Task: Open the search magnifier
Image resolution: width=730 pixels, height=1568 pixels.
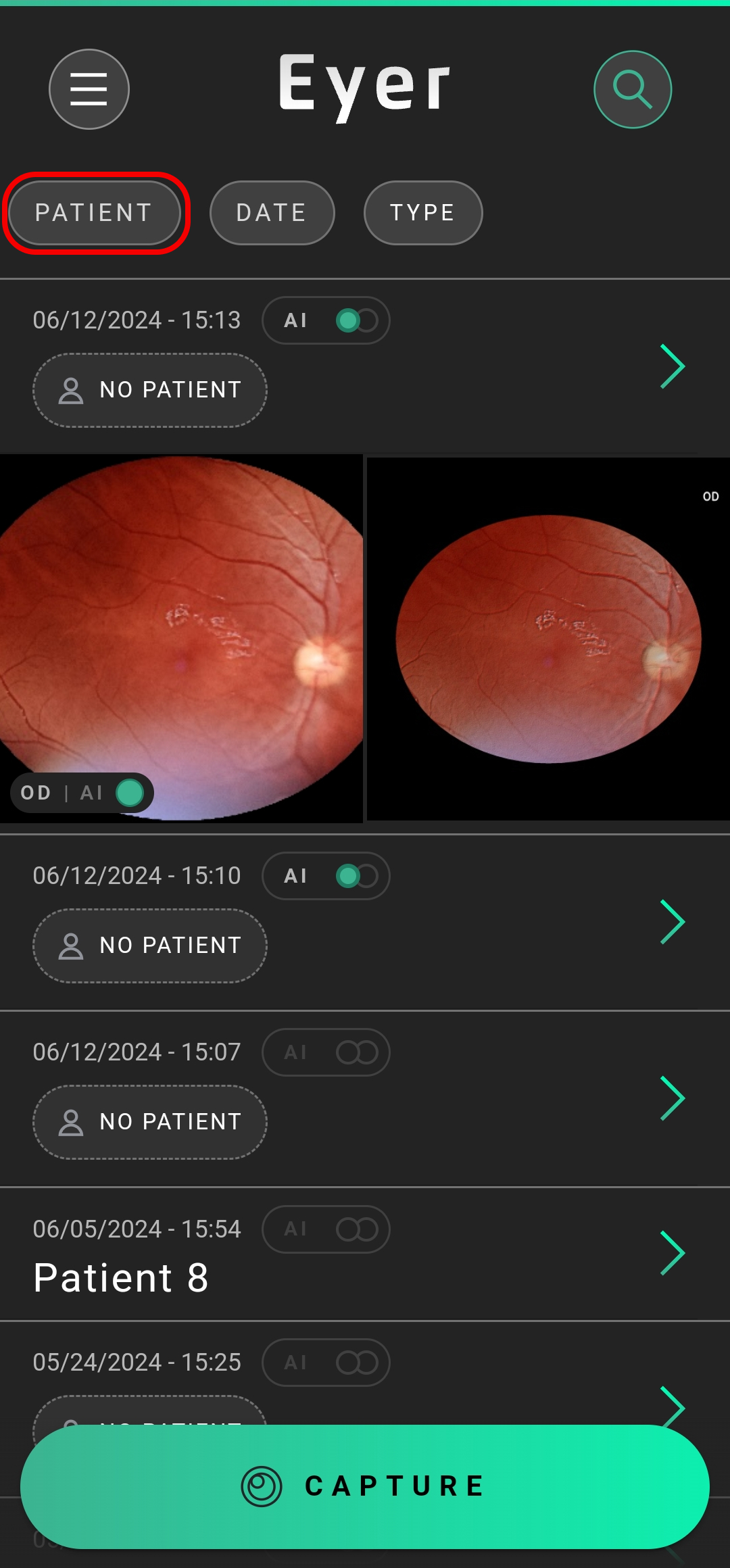Action: (x=633, y=89)
